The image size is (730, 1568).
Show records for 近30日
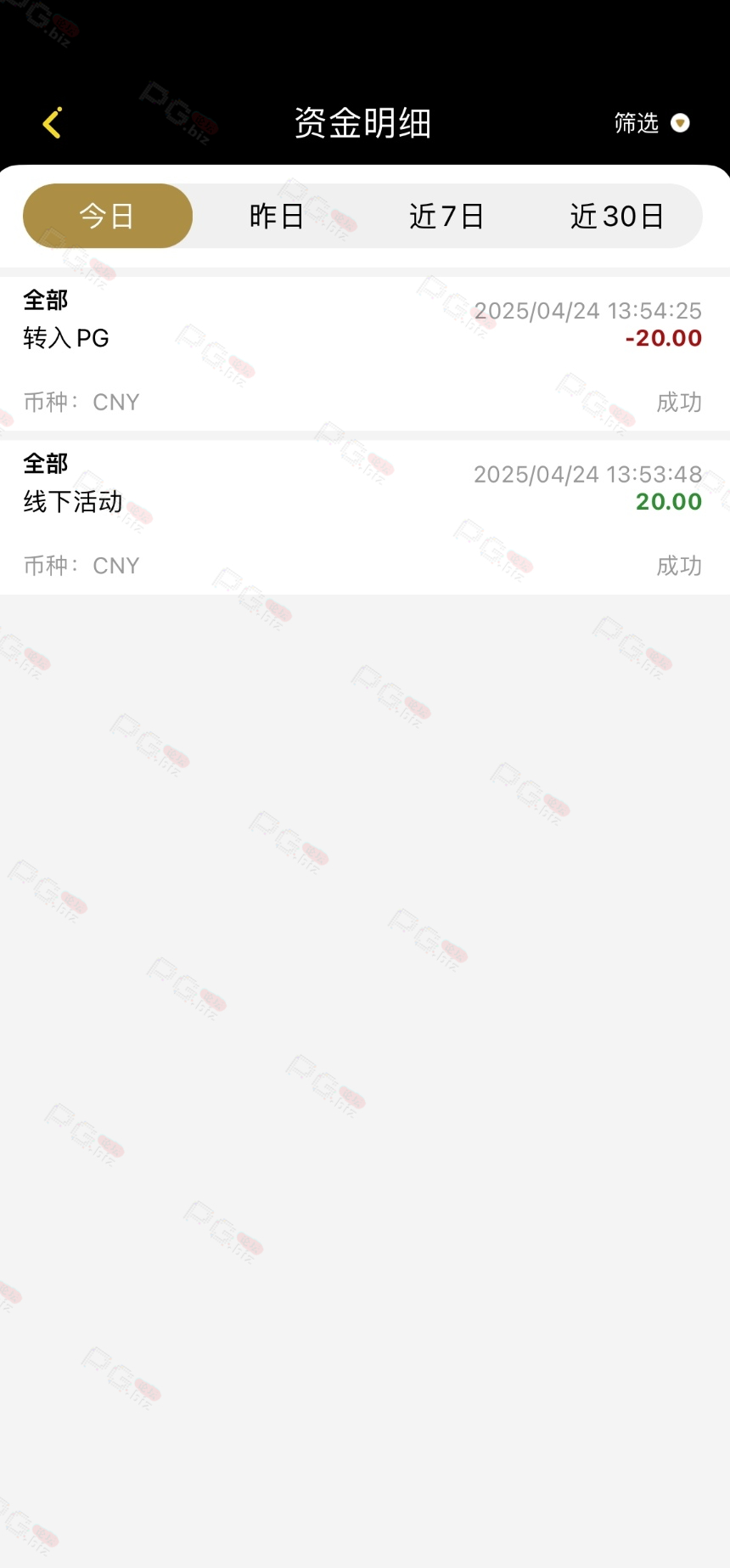[x=617, y=216]
